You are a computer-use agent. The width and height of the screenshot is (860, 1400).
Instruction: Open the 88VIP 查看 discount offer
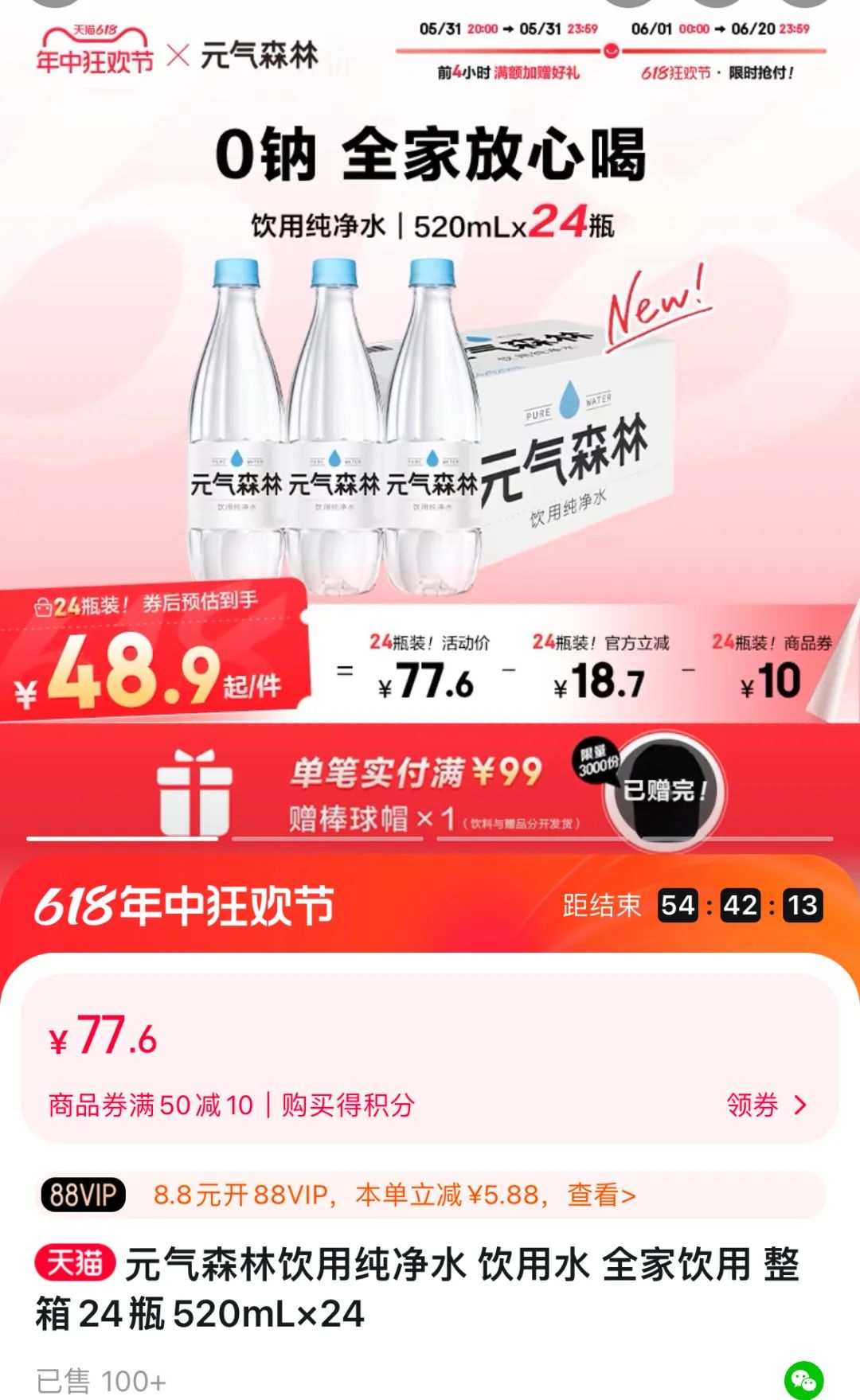pos(600,1195)
